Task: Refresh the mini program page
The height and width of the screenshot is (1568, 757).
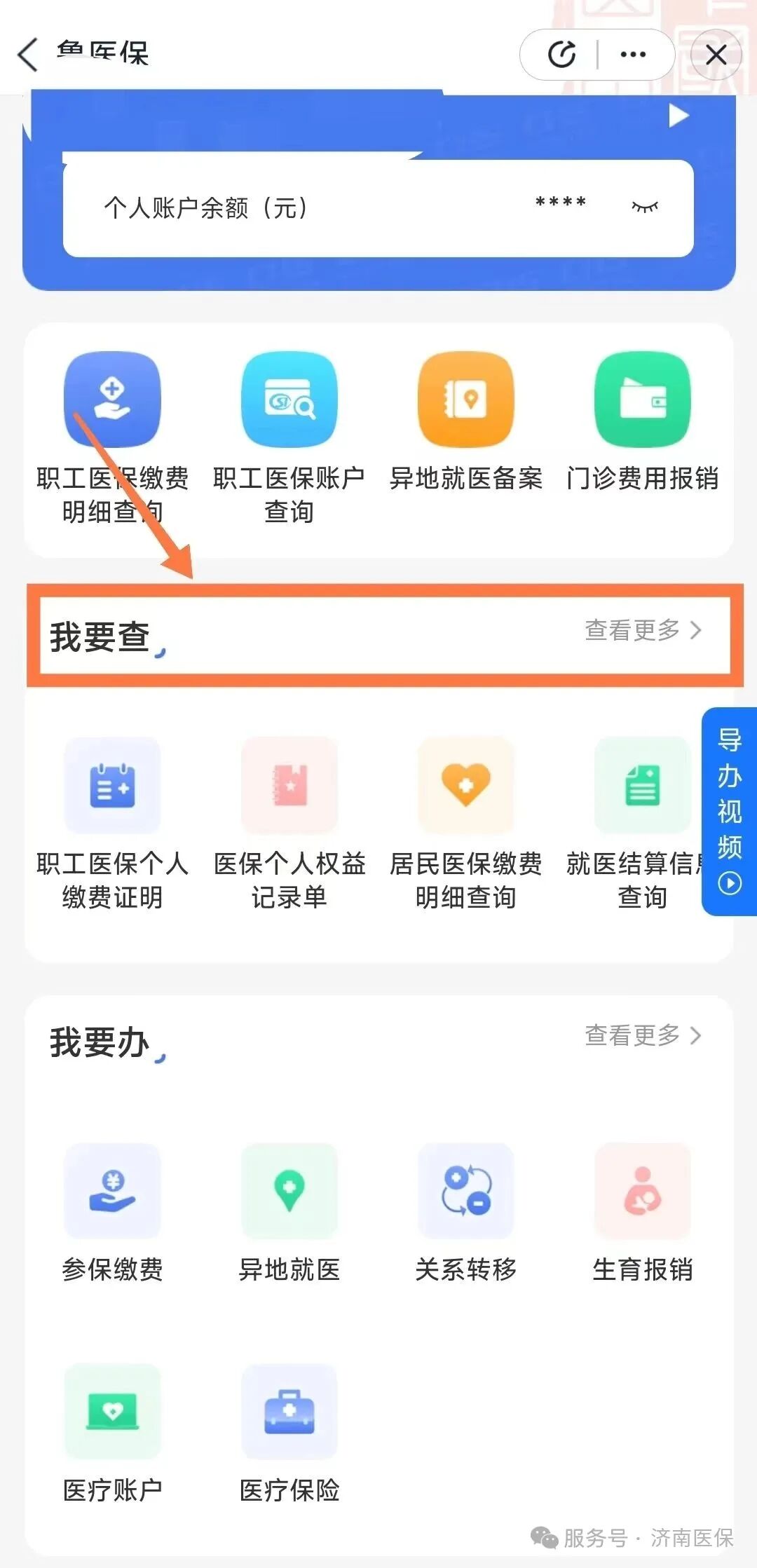Action: point(561,55)
